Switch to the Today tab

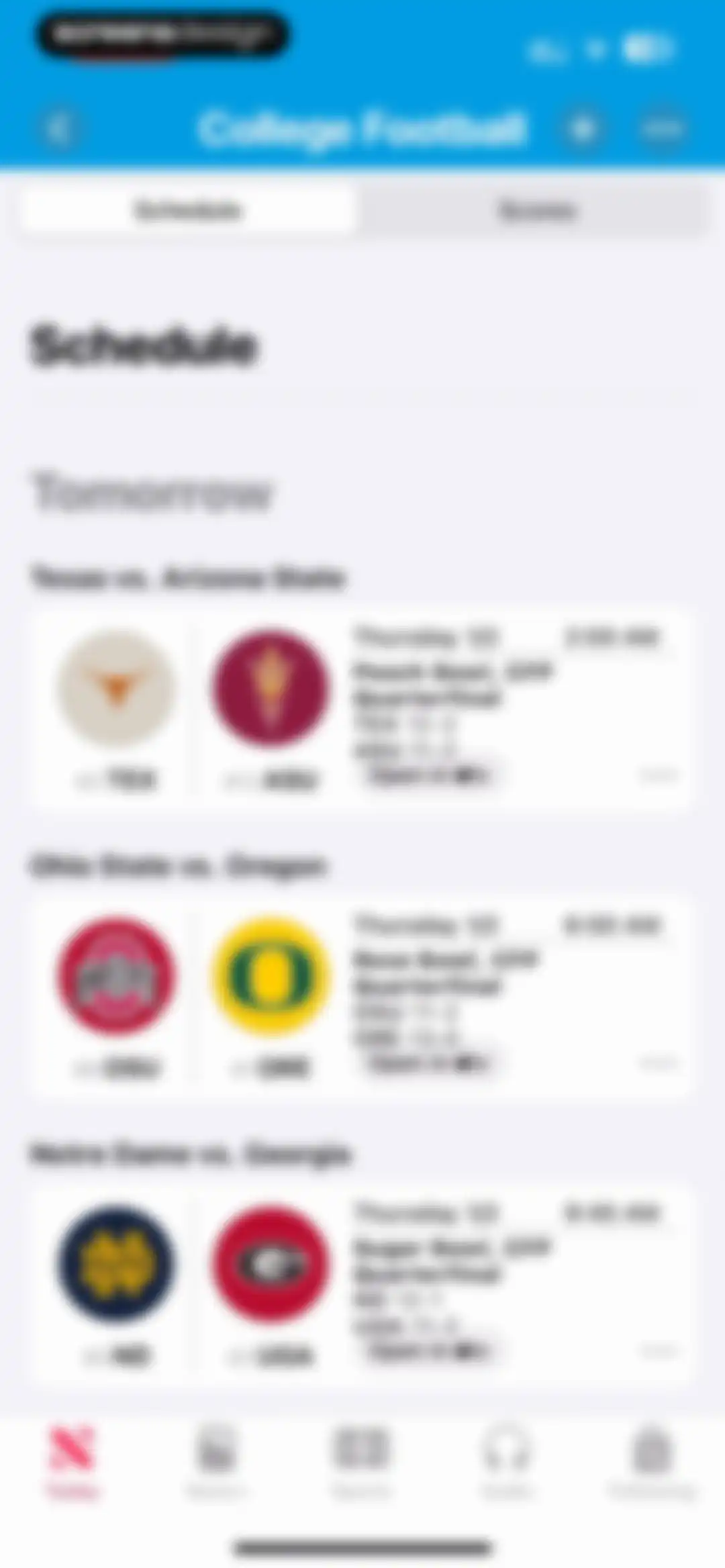72,1462
